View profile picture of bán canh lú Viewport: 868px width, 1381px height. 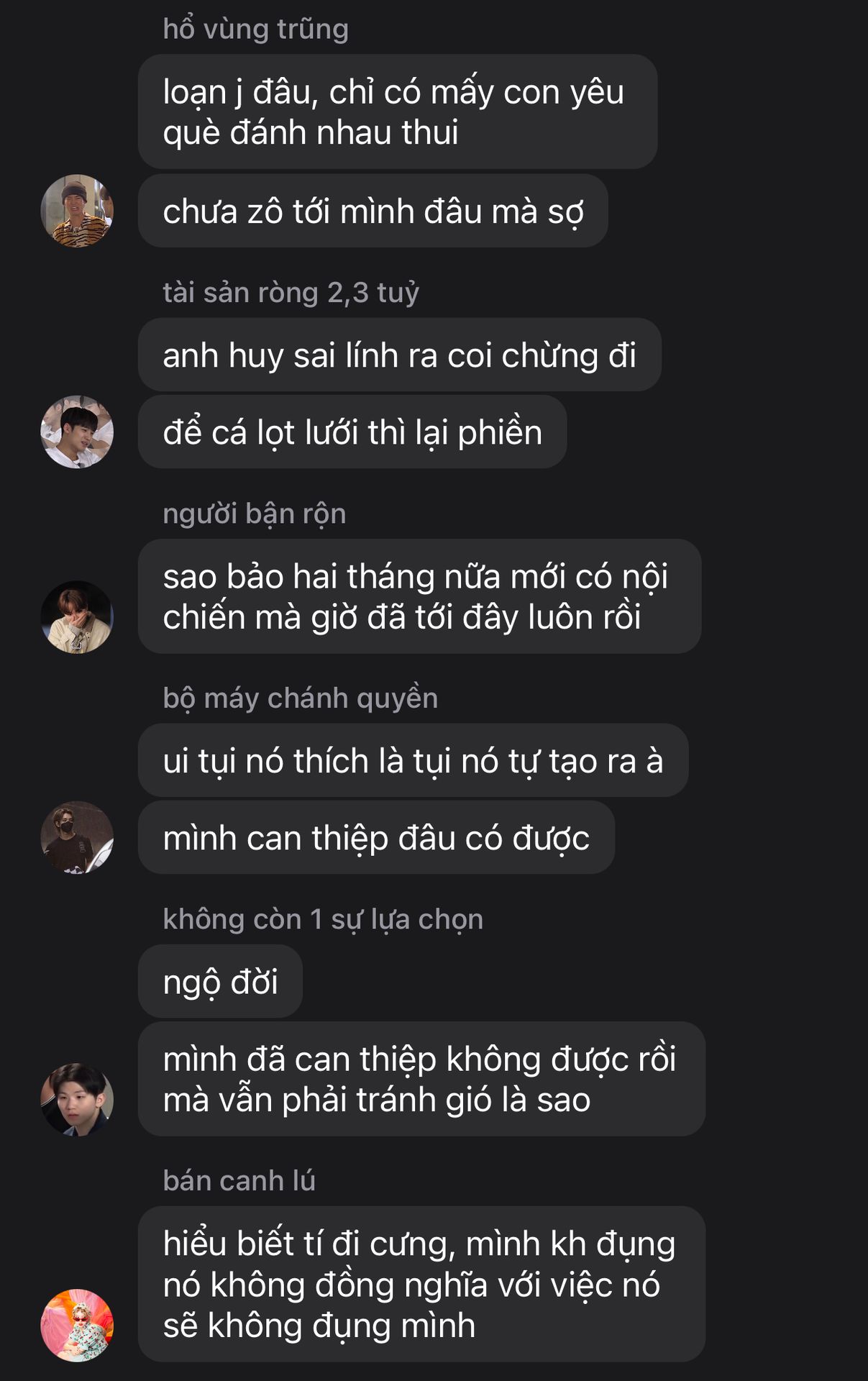77,1325
